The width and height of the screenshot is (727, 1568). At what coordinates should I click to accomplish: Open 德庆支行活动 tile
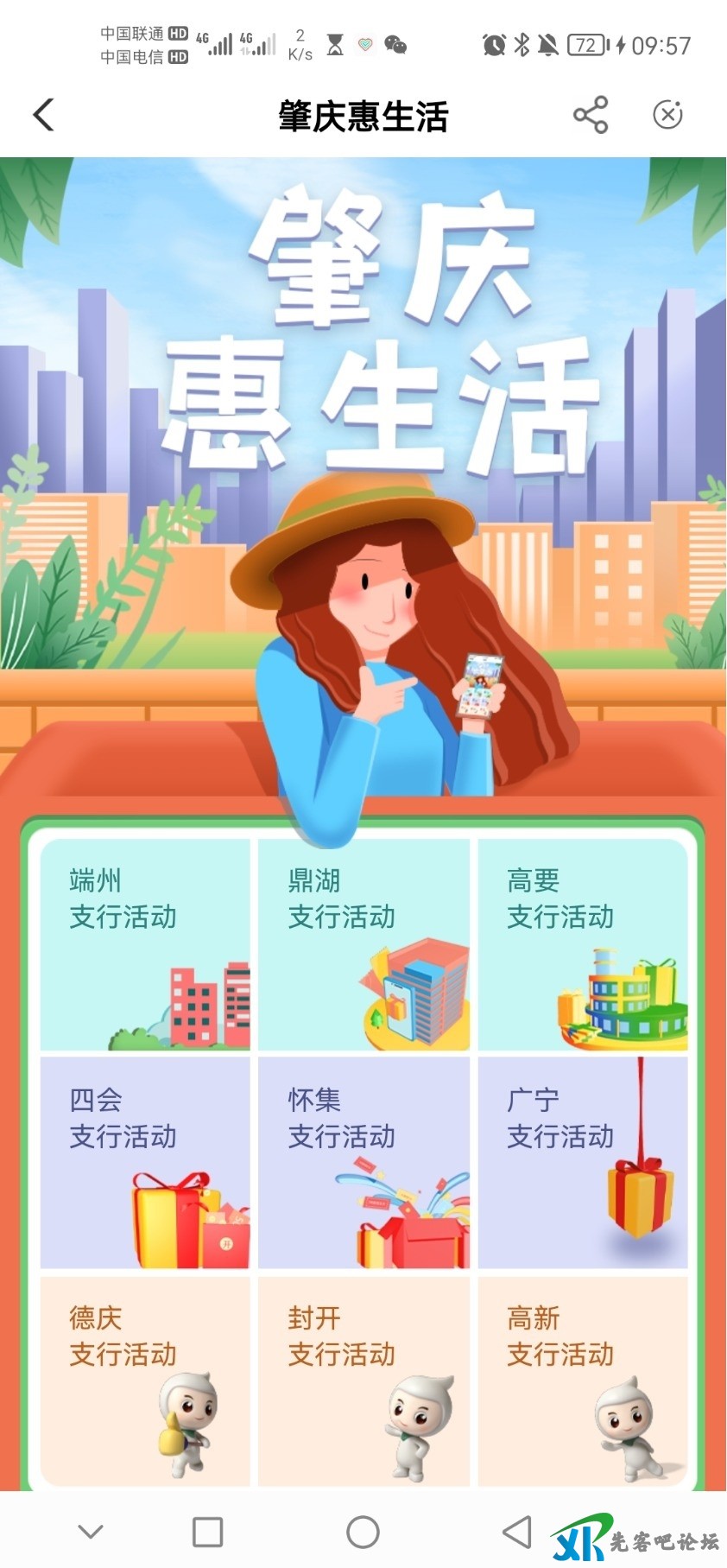coord(145,1381)
